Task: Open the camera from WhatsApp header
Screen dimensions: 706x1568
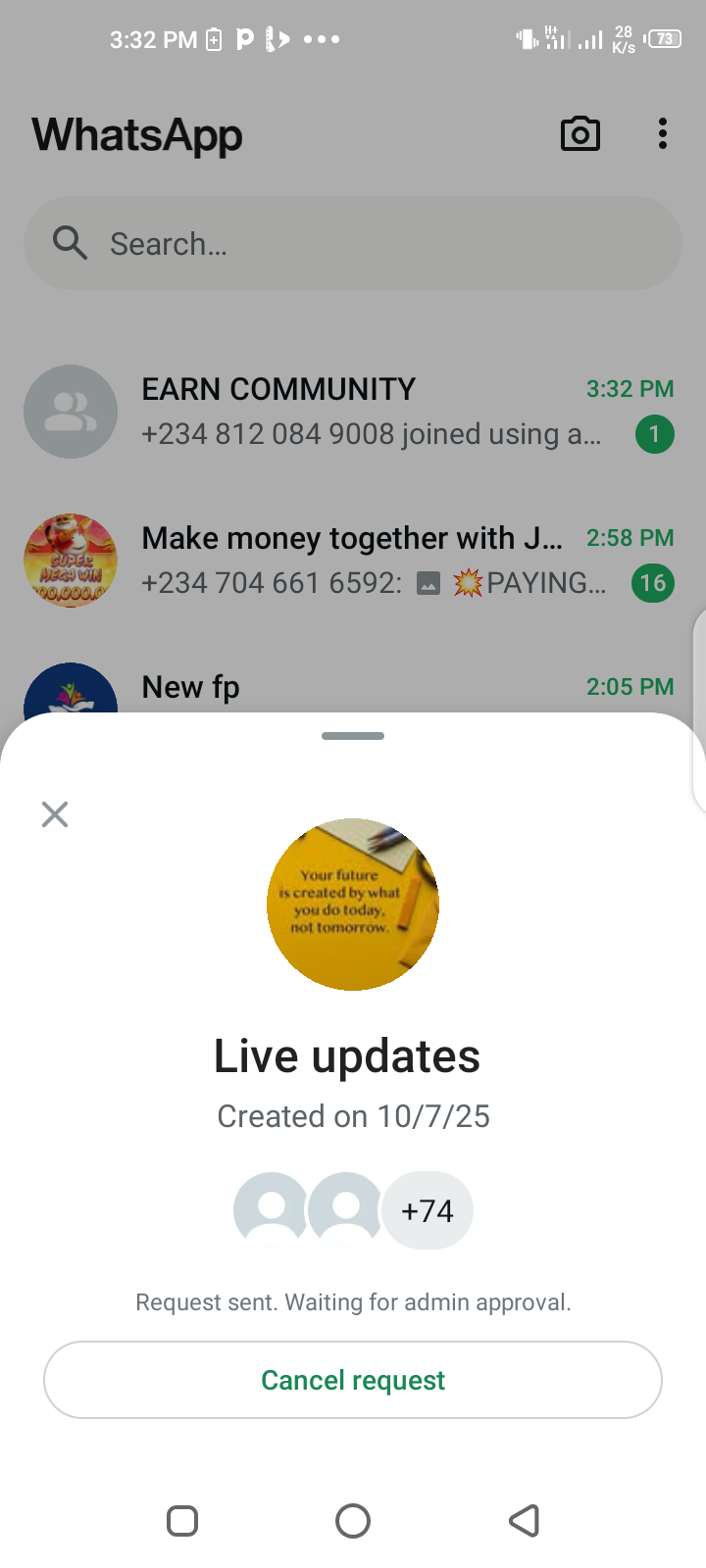Action: tap(580, 134)
